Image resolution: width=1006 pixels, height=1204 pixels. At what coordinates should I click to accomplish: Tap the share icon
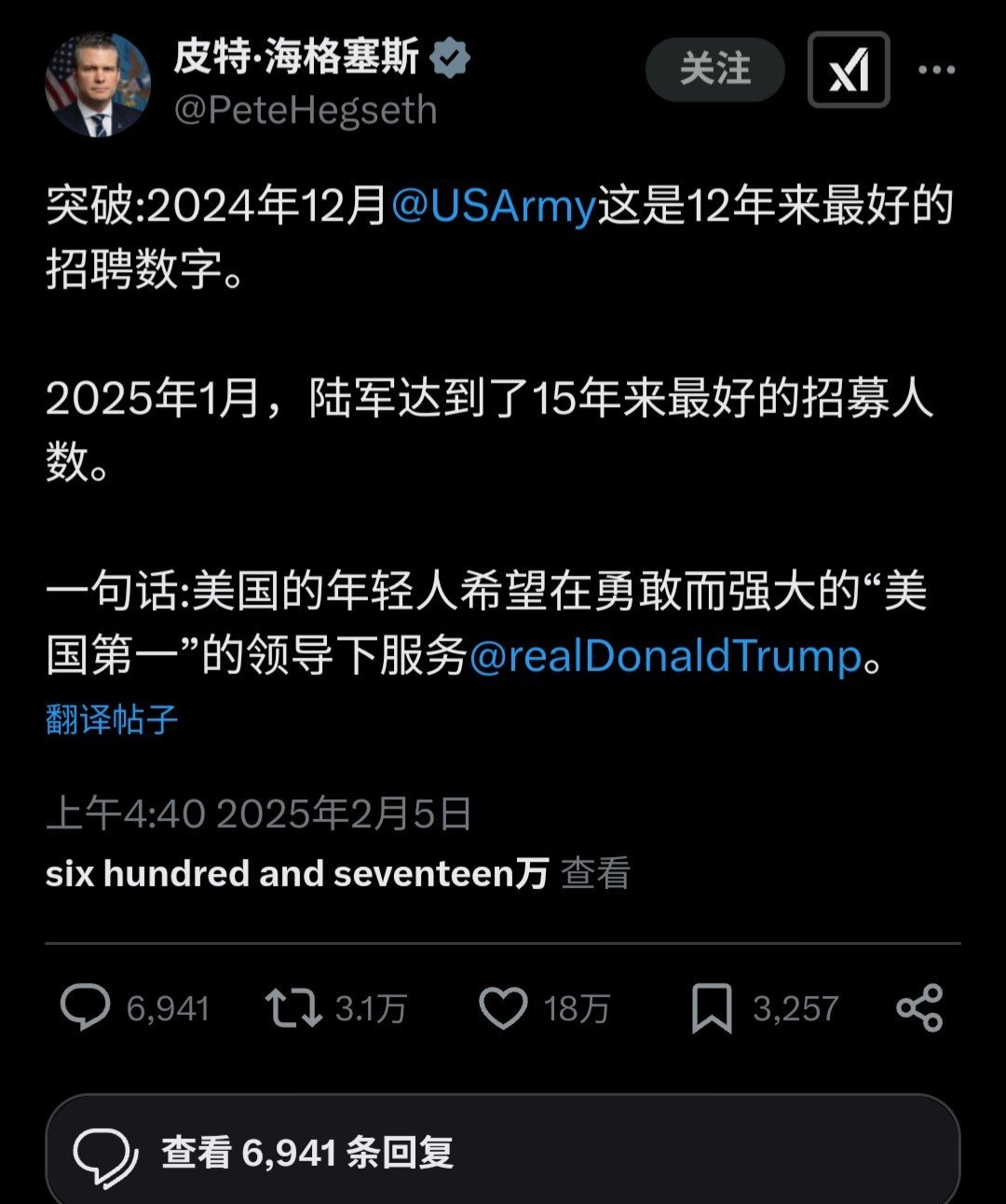(x=920, y=1006)
